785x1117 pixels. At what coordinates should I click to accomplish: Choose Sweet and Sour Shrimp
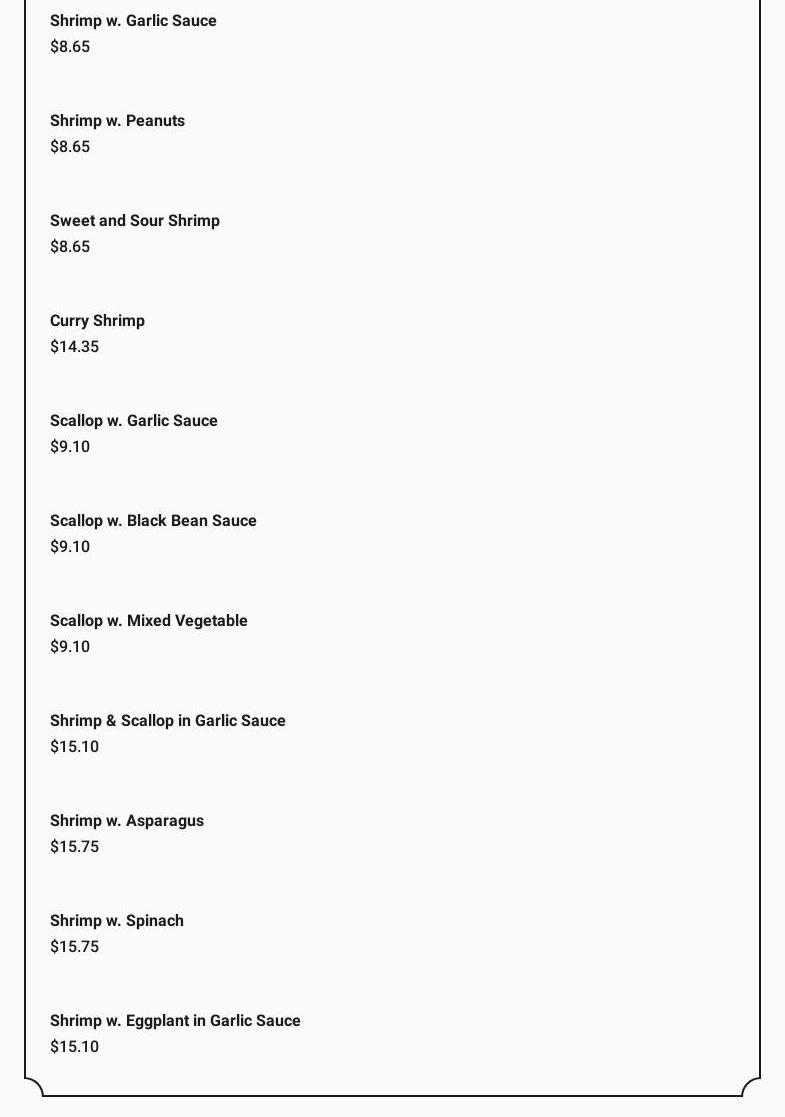(135, 221)
